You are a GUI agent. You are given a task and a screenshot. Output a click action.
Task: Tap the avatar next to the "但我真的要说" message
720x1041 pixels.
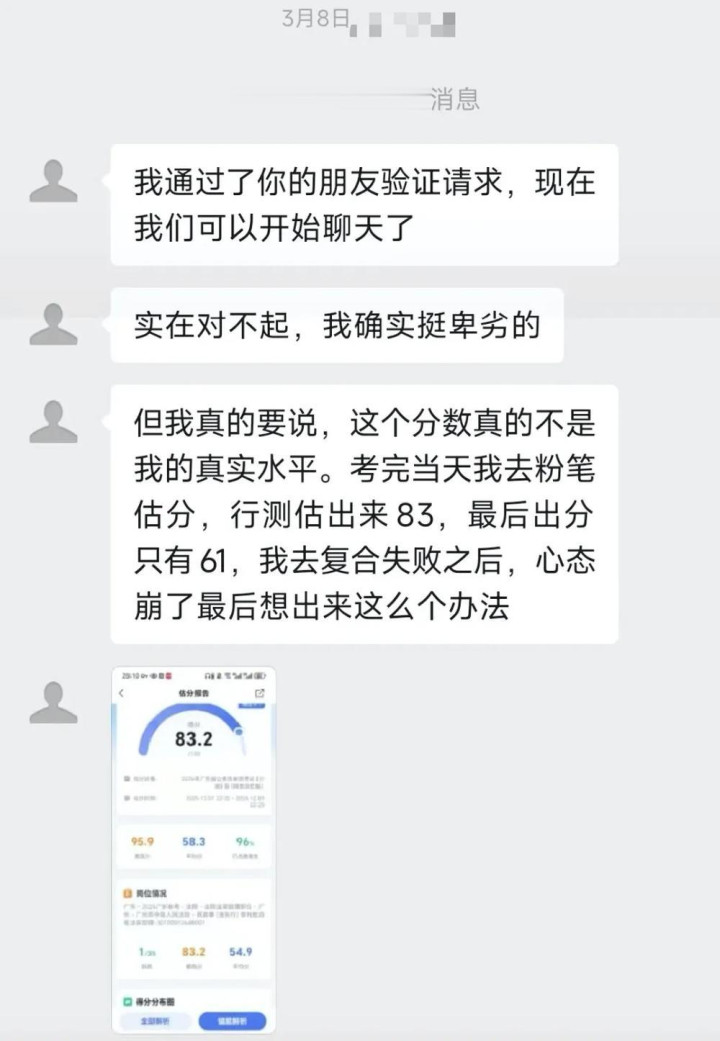coord(54,421)
